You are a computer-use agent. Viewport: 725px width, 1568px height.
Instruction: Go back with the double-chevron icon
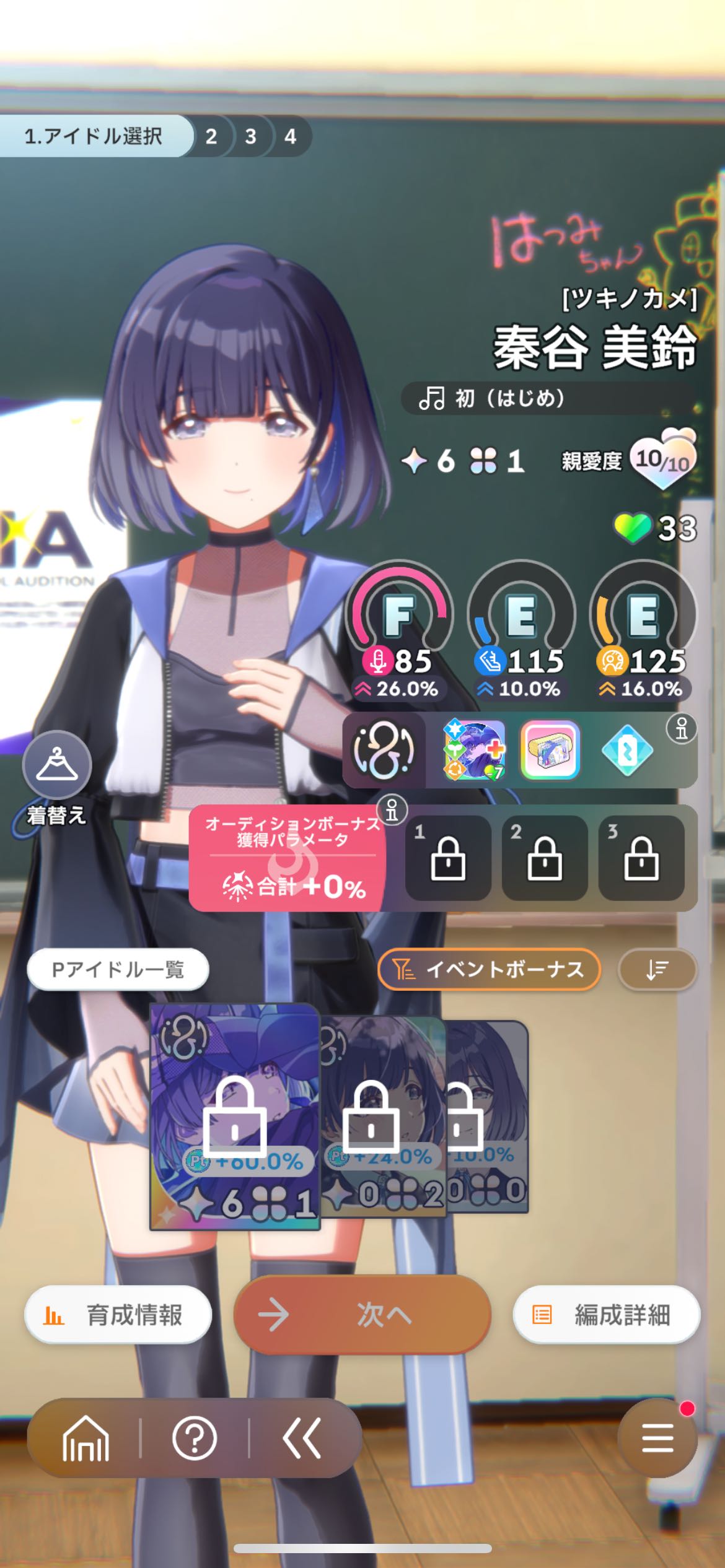point(302,1438)
